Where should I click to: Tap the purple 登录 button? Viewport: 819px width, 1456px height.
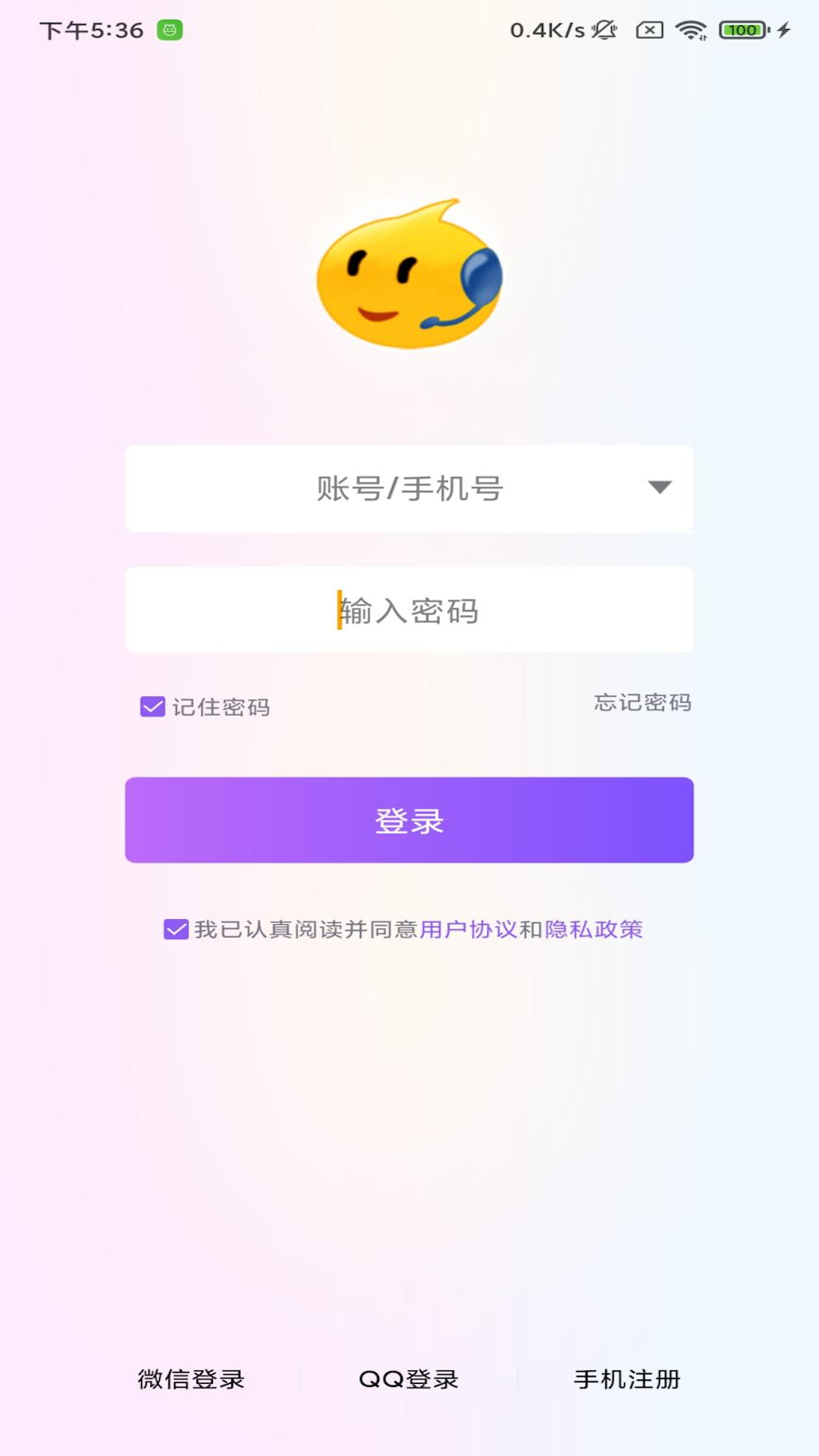[x=409, y=820]
